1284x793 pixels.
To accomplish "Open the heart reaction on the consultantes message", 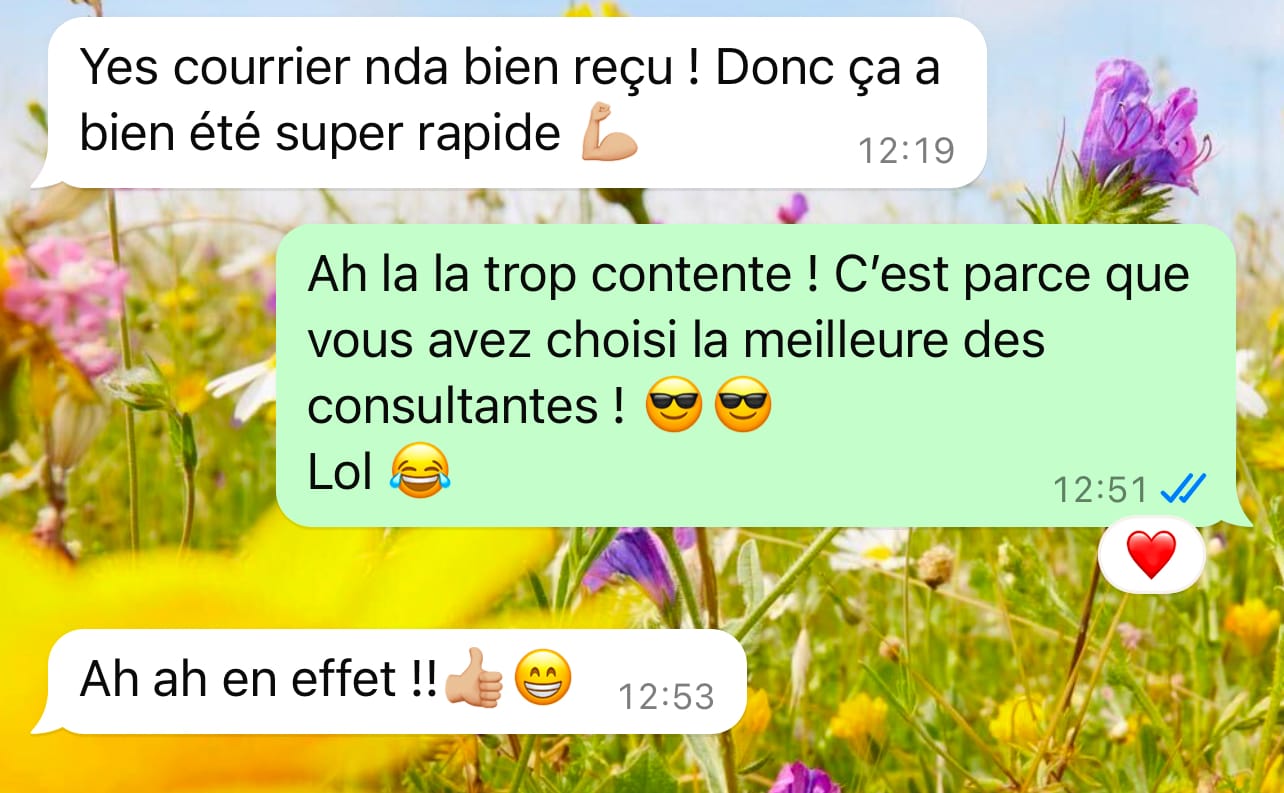I will [1151, 555].
